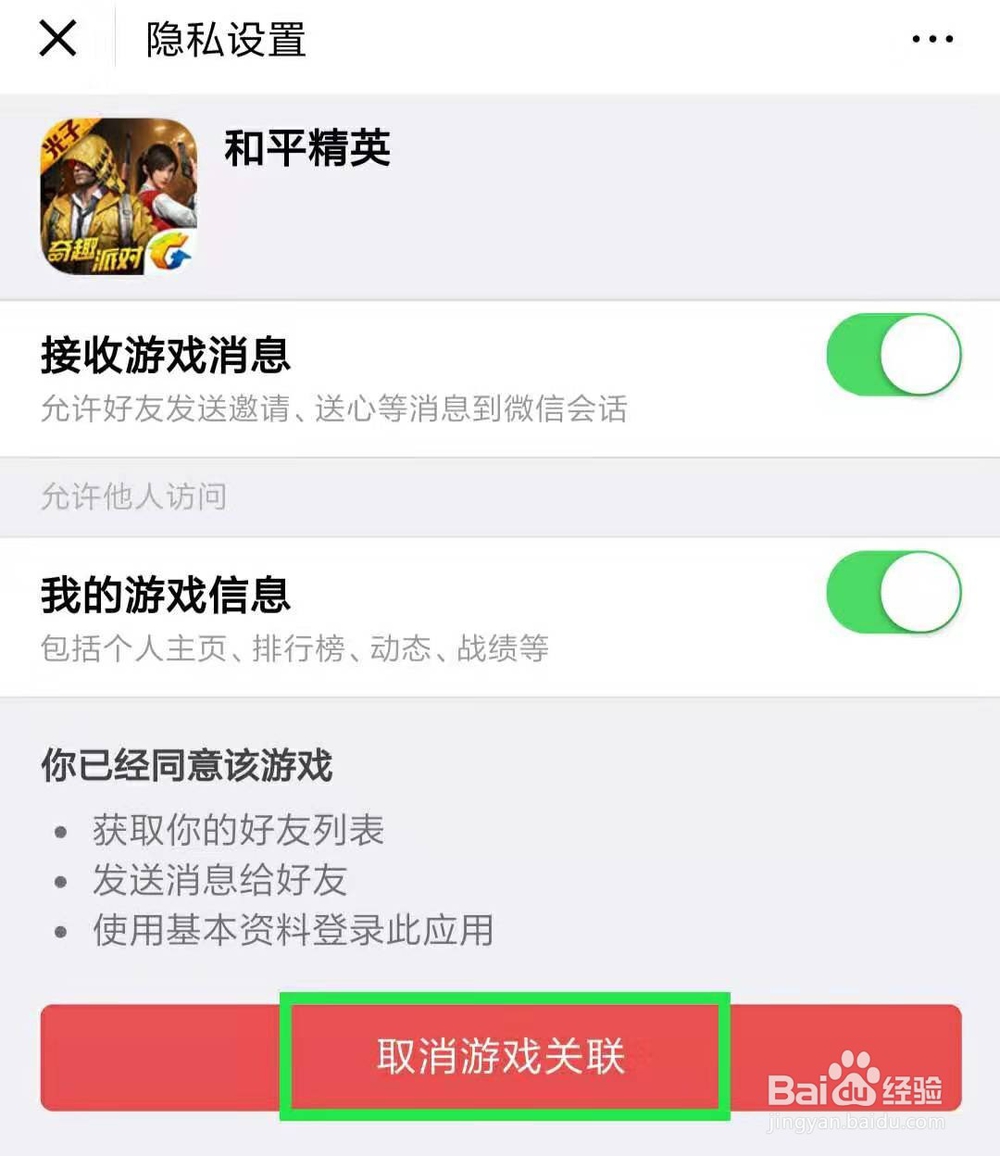
Task: Open the 接收游戏消息 settings row
Action: click(x=400, y=375)
